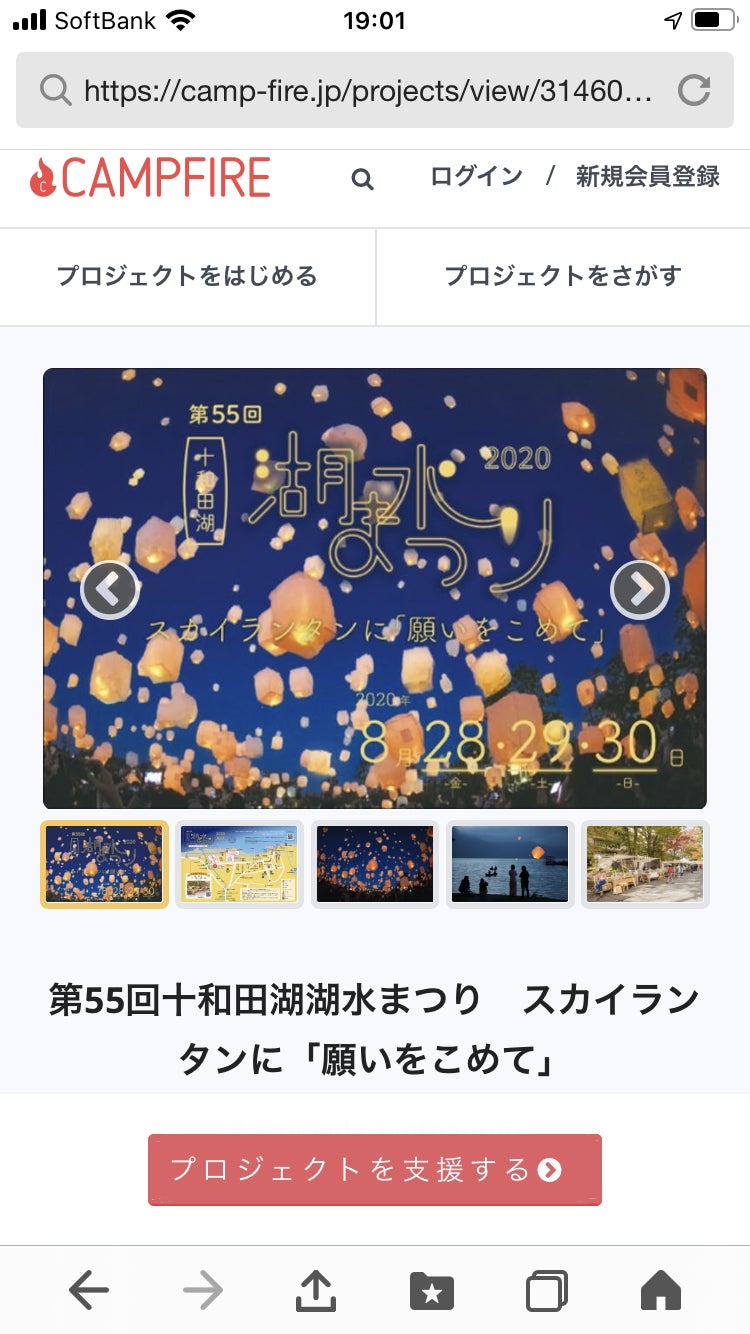The height and width of the screenshot is (1334, 750).
Task: Show the next slide image
Action: point(640,590)
